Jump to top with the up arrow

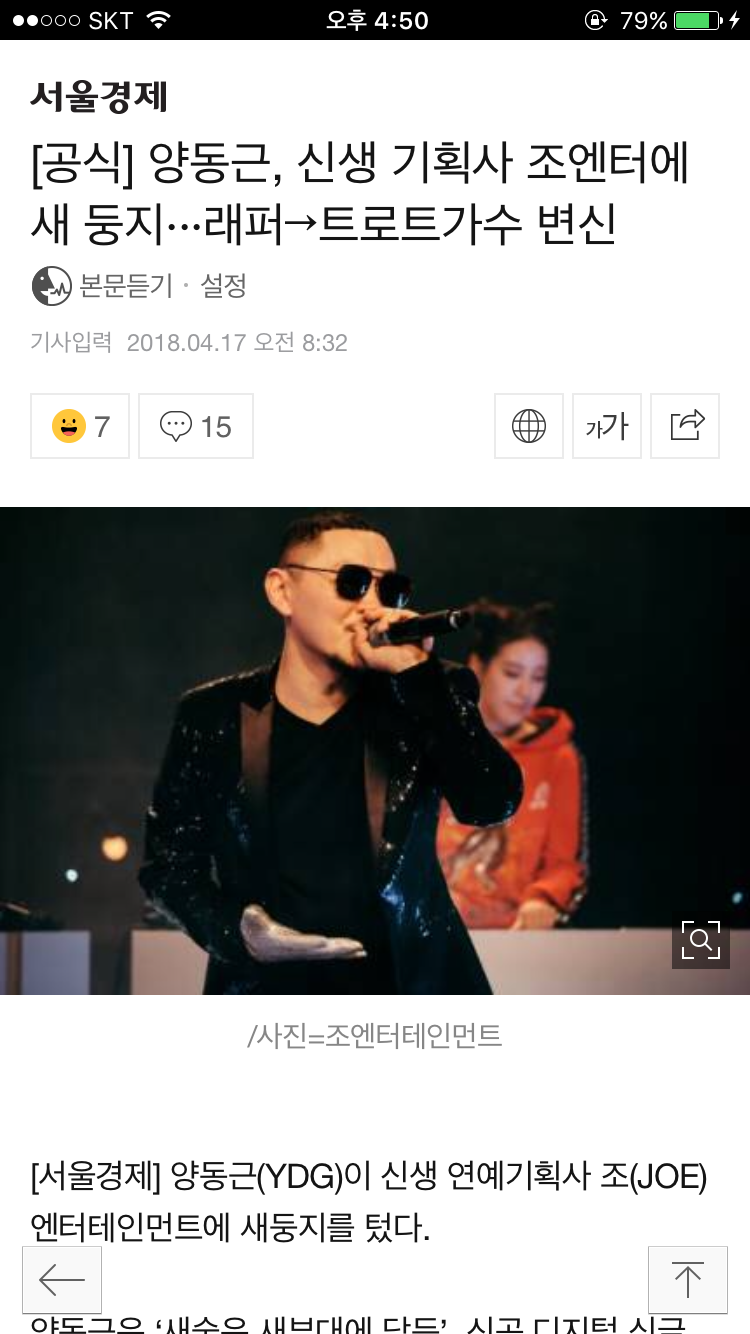687,1279
